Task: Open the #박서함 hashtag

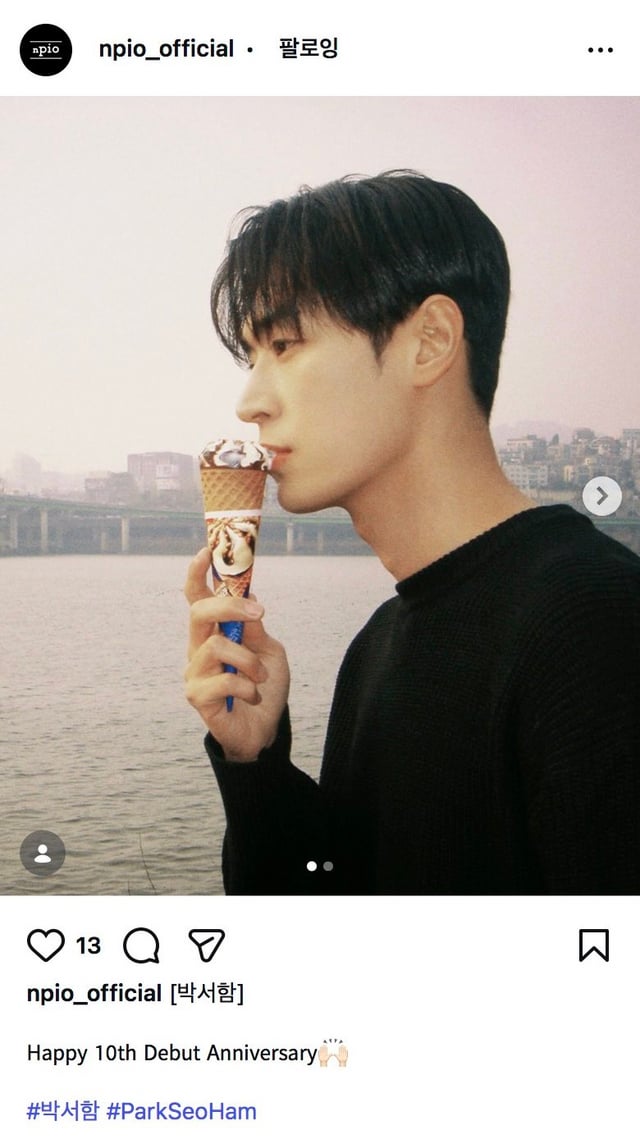Action: (x=63, y=1111)
